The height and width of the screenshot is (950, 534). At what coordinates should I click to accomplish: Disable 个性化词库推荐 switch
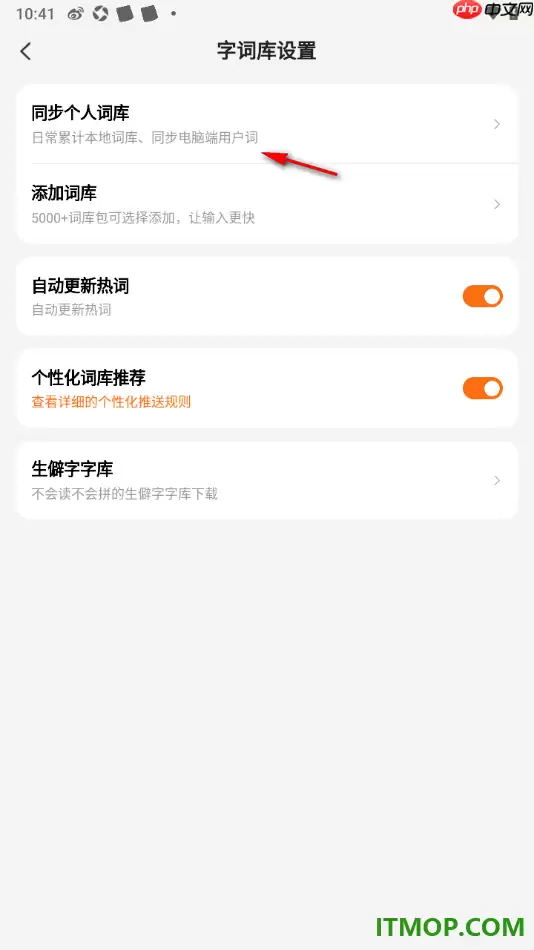point(482,388)
